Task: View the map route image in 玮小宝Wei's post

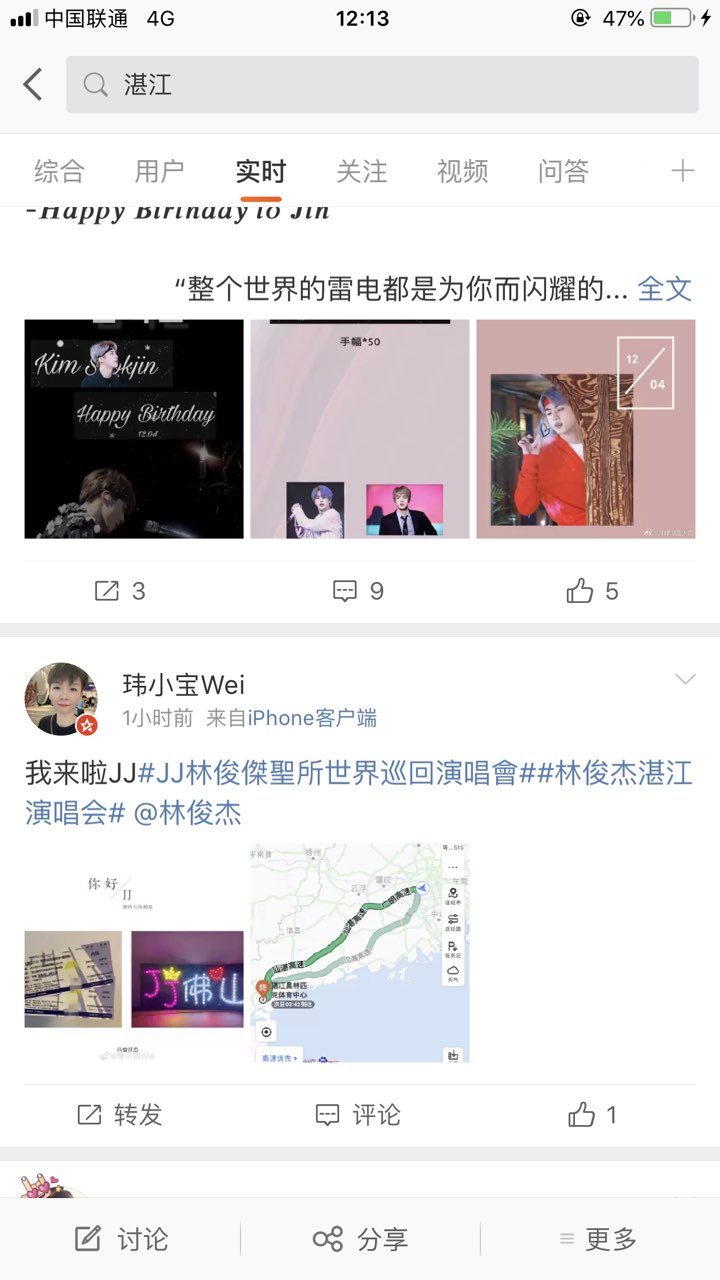Action: coord(359,952)
